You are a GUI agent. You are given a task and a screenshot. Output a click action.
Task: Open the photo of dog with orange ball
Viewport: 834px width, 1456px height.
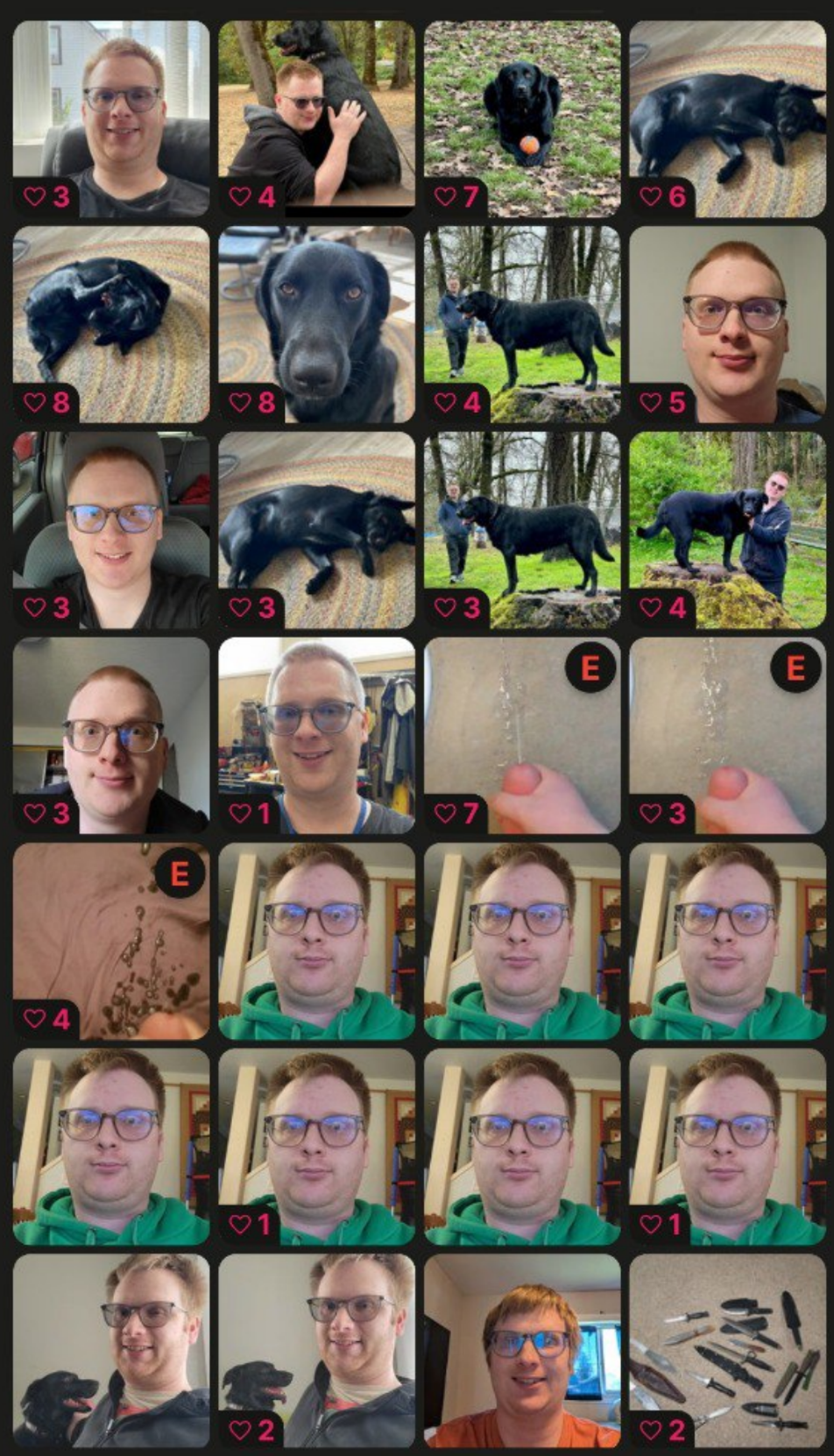pos(522,119)
